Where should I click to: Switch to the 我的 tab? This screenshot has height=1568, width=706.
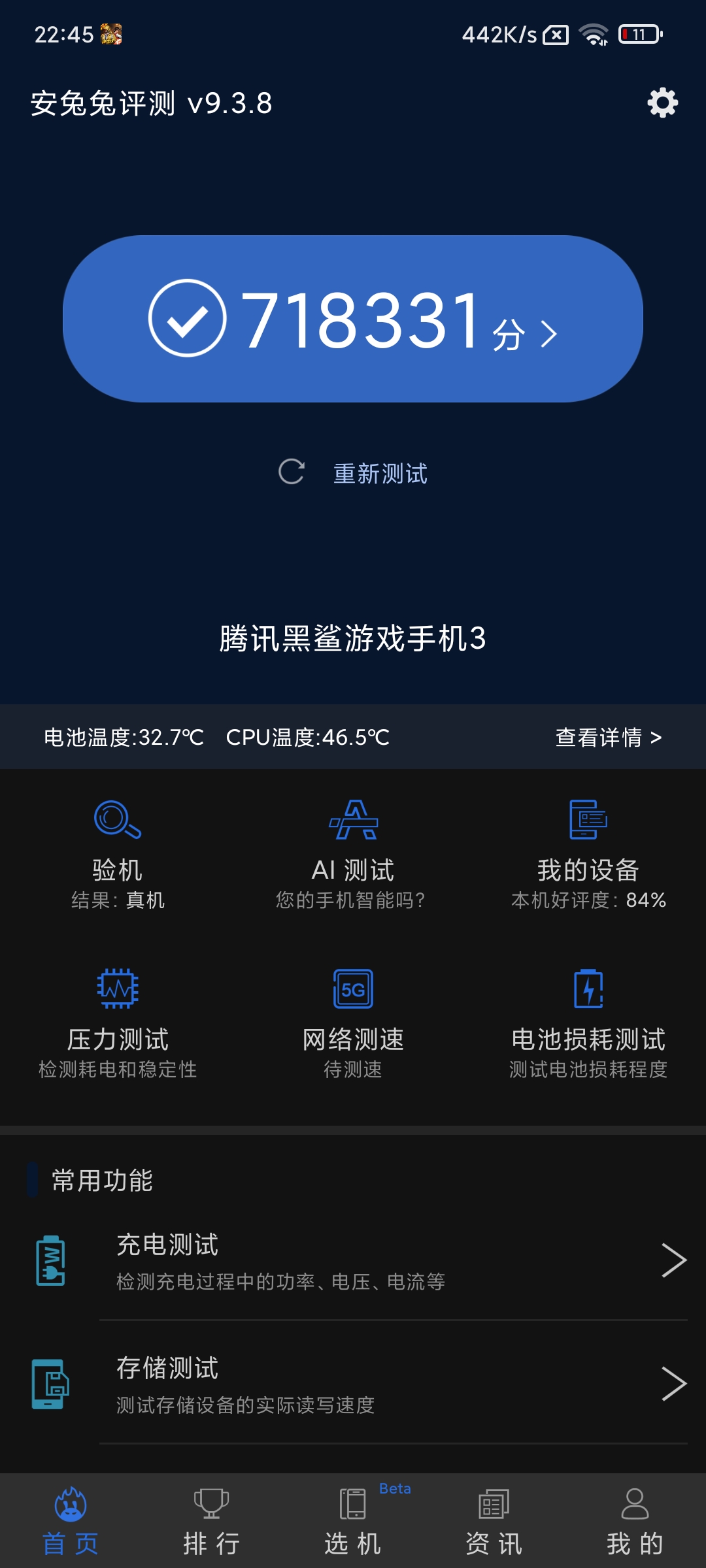635,1521
